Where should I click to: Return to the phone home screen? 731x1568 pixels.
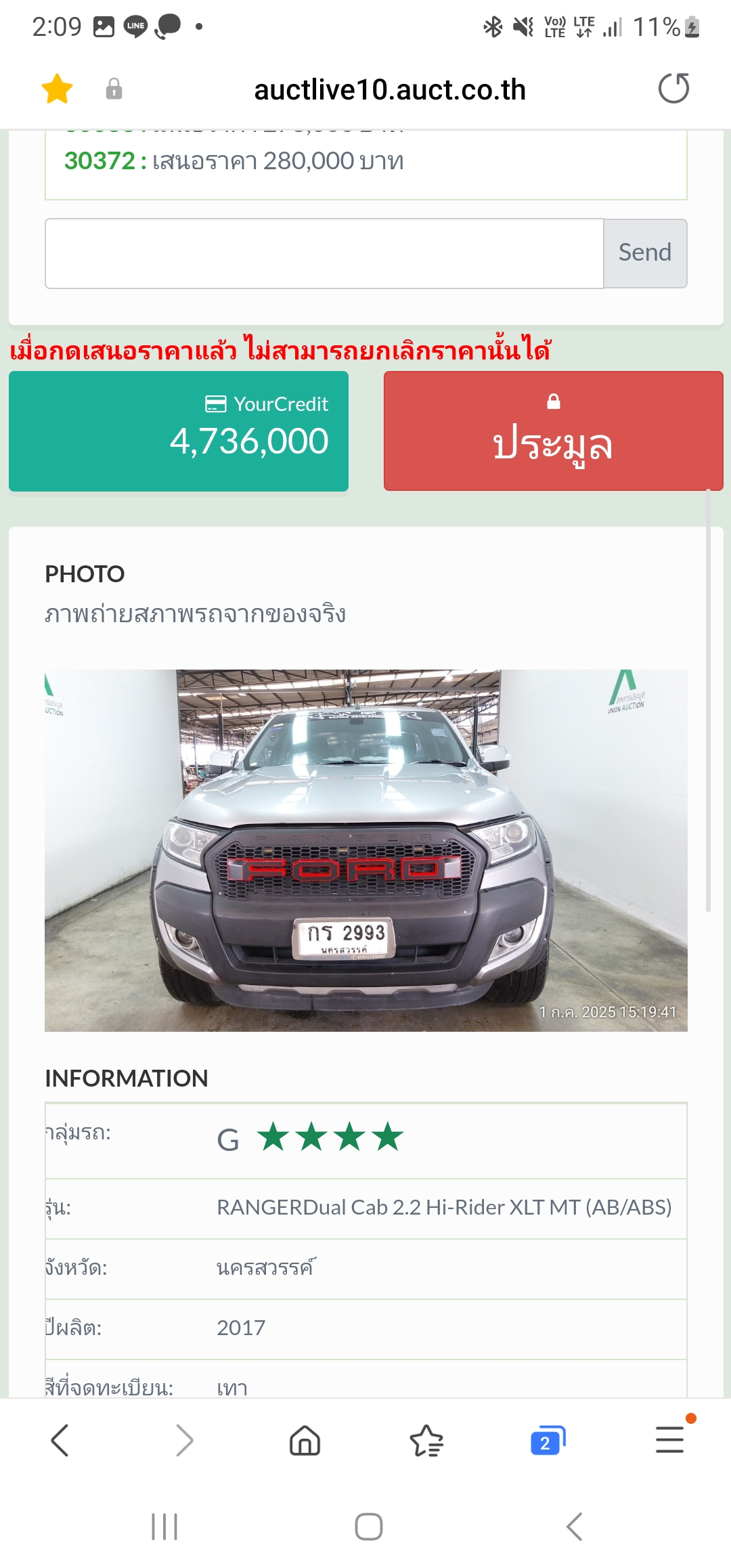(369, 1527)
